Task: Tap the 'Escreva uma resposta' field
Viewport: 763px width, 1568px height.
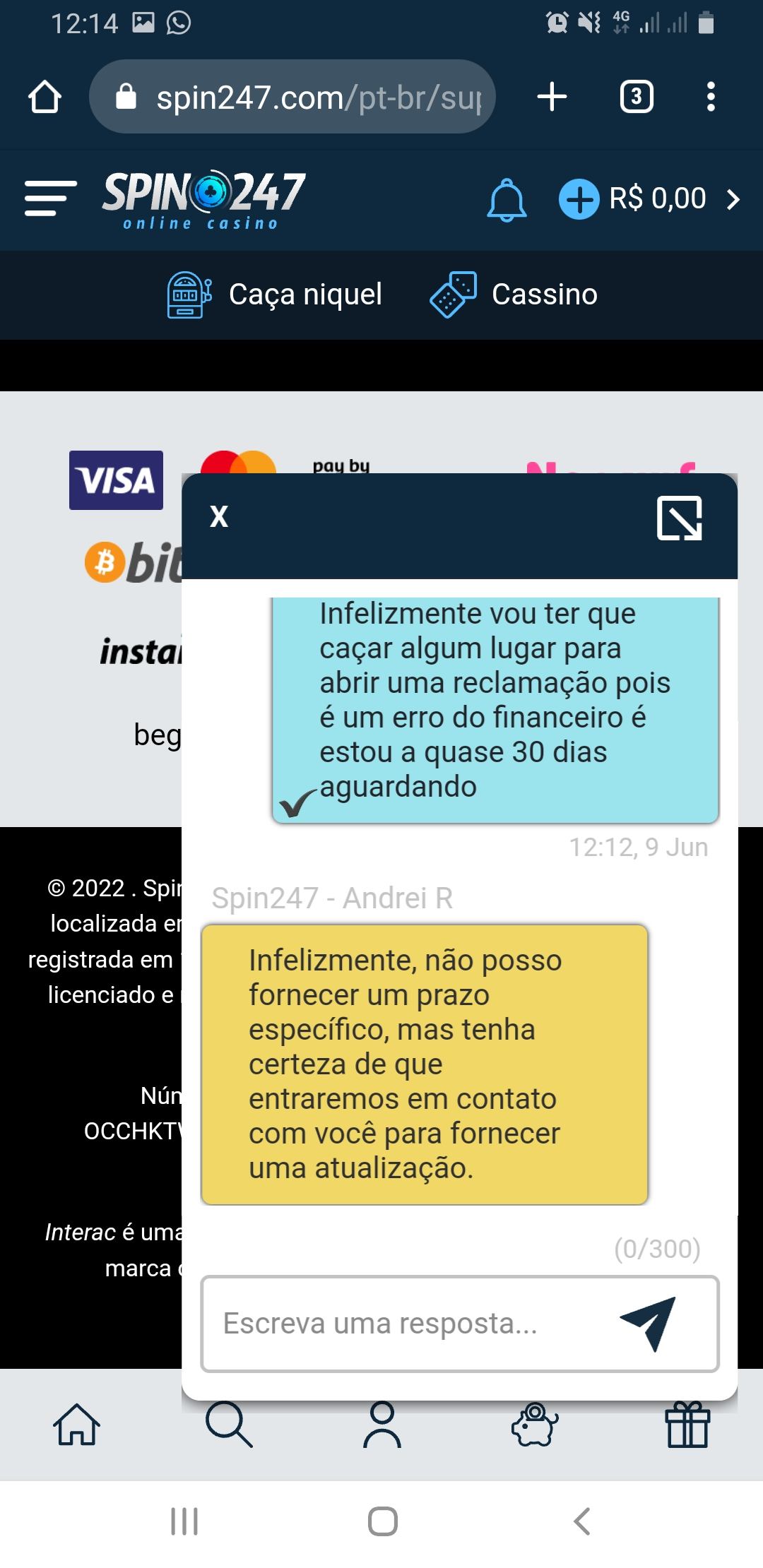Action: [403, 1323]
